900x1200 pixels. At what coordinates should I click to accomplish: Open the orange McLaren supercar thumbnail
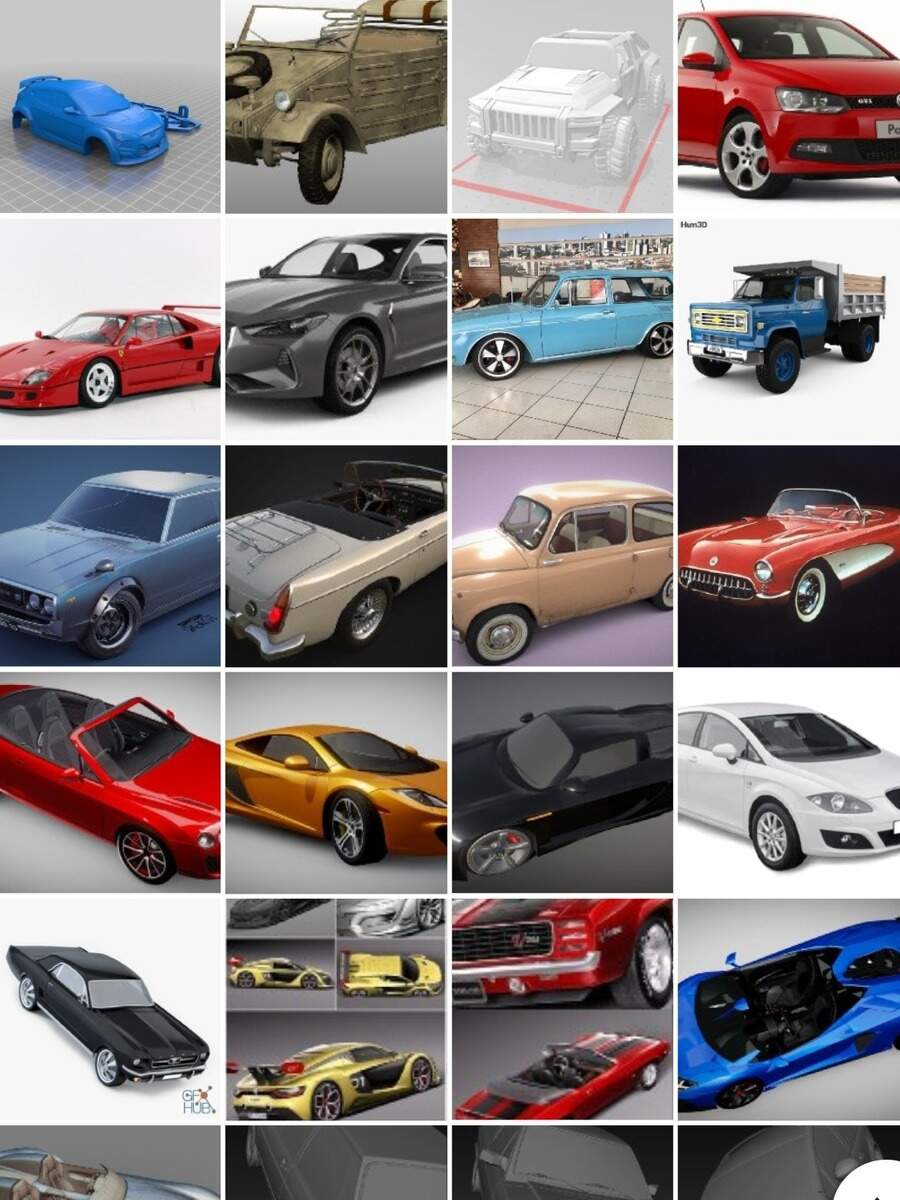tap(336, 782)
